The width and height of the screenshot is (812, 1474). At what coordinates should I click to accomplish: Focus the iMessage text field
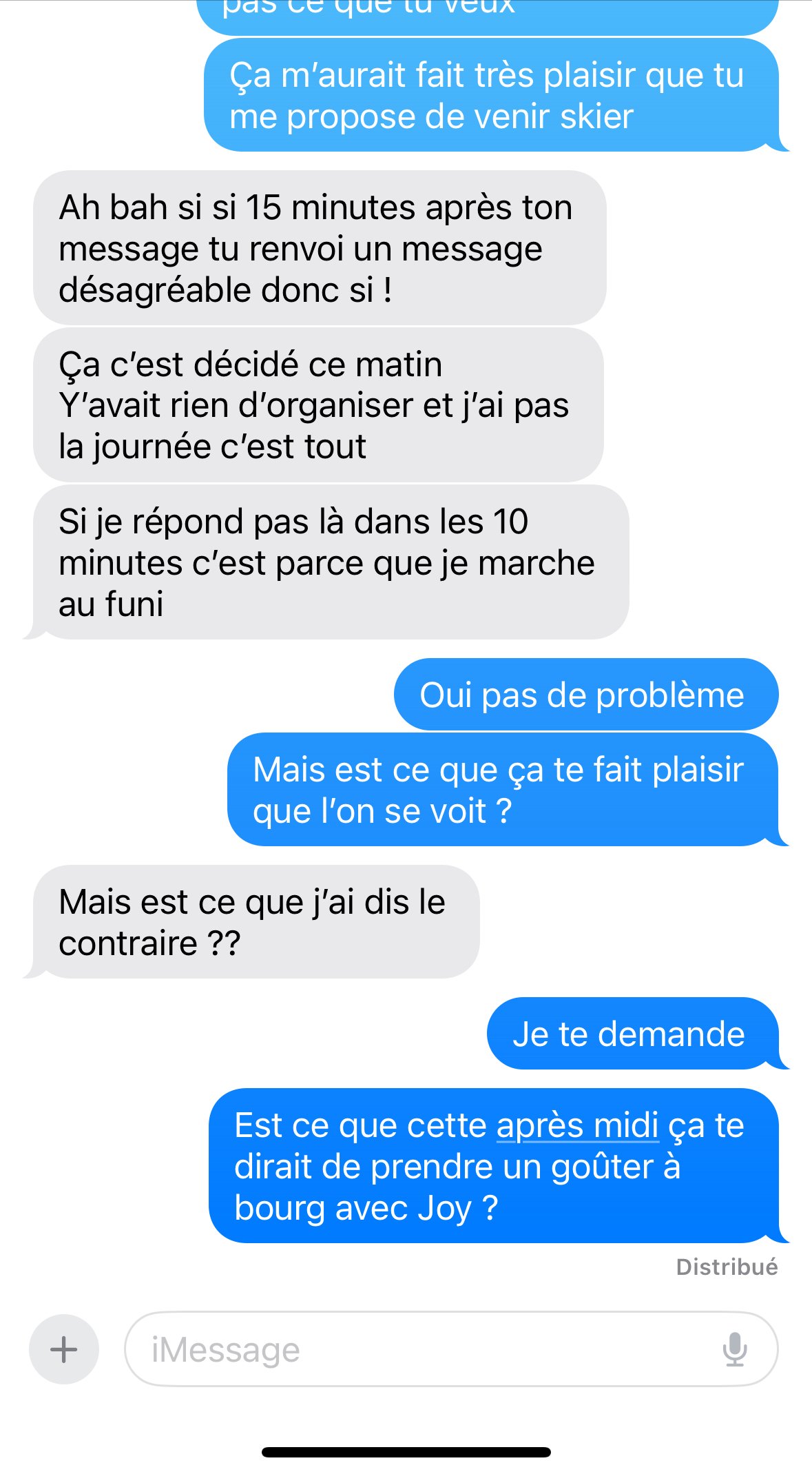point(451,1349)
